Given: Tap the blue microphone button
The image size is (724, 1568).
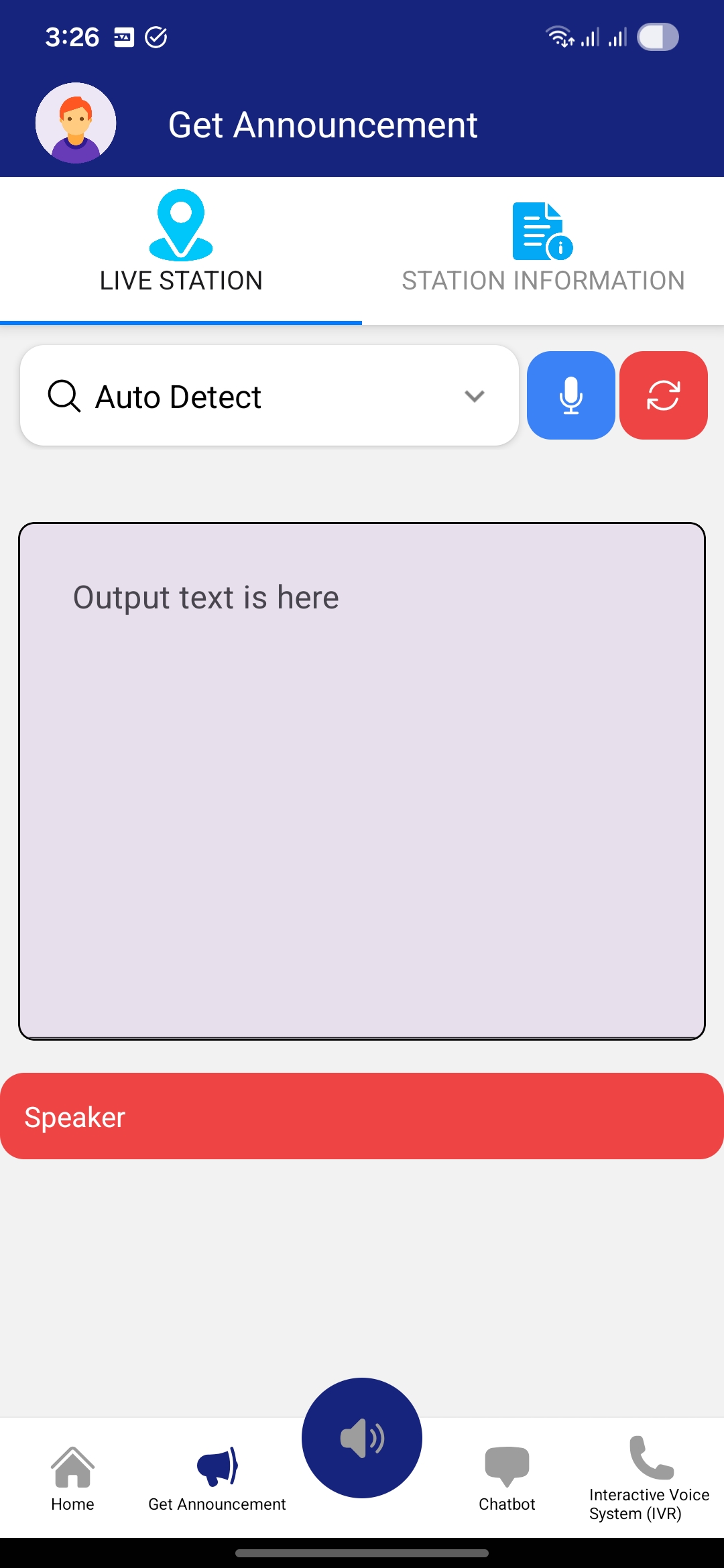Looking at the screenshot, I should [x=570, y=395].
